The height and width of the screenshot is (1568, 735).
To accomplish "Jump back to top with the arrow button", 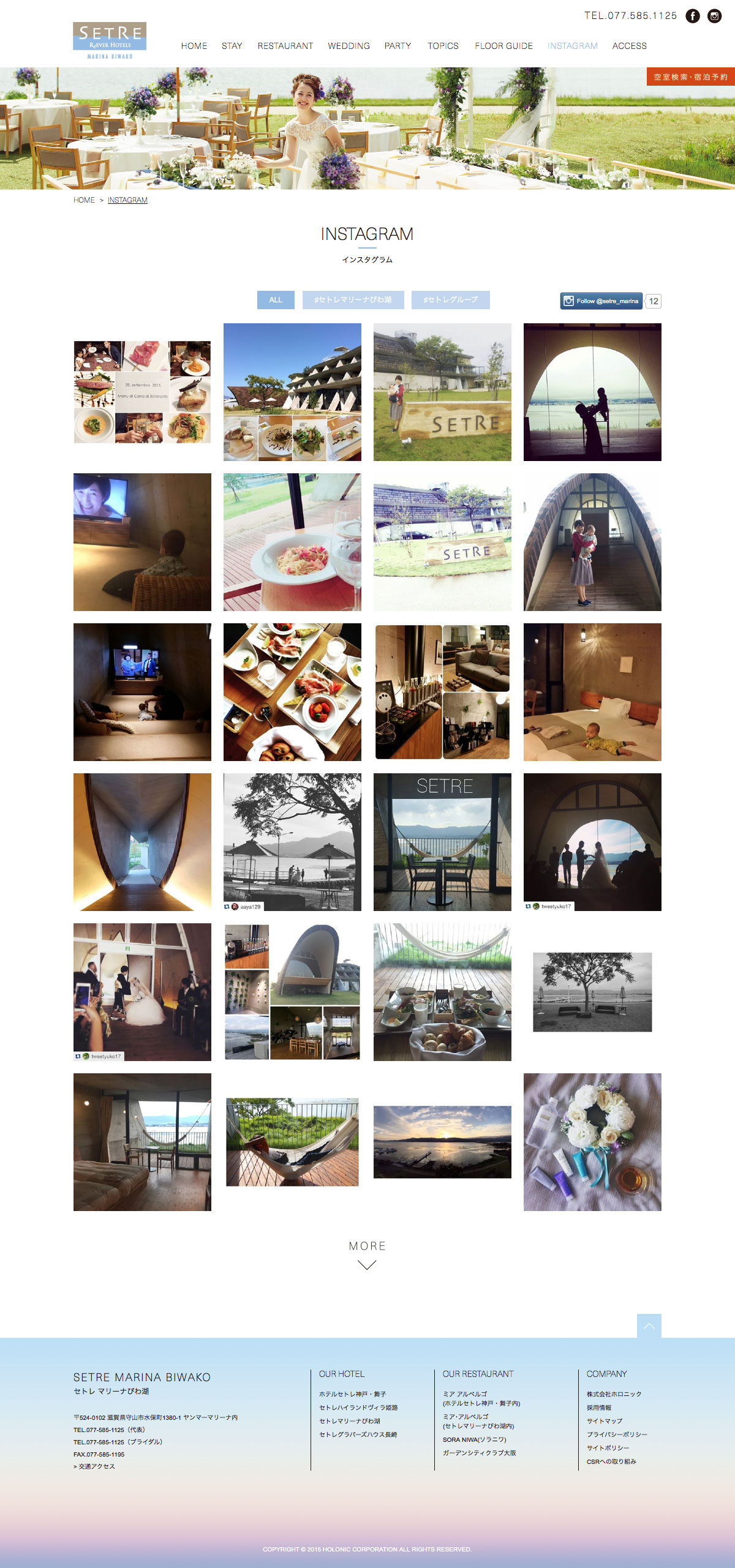I will [649, 1326].
